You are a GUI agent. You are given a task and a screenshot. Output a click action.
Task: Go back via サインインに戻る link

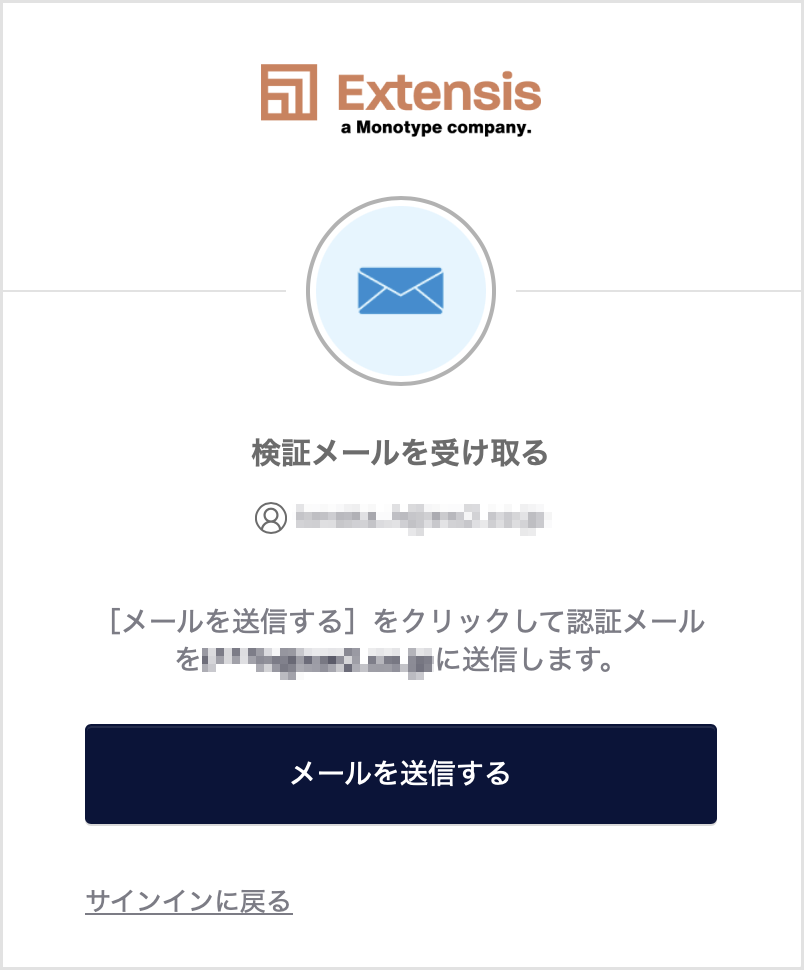[188, 902]
